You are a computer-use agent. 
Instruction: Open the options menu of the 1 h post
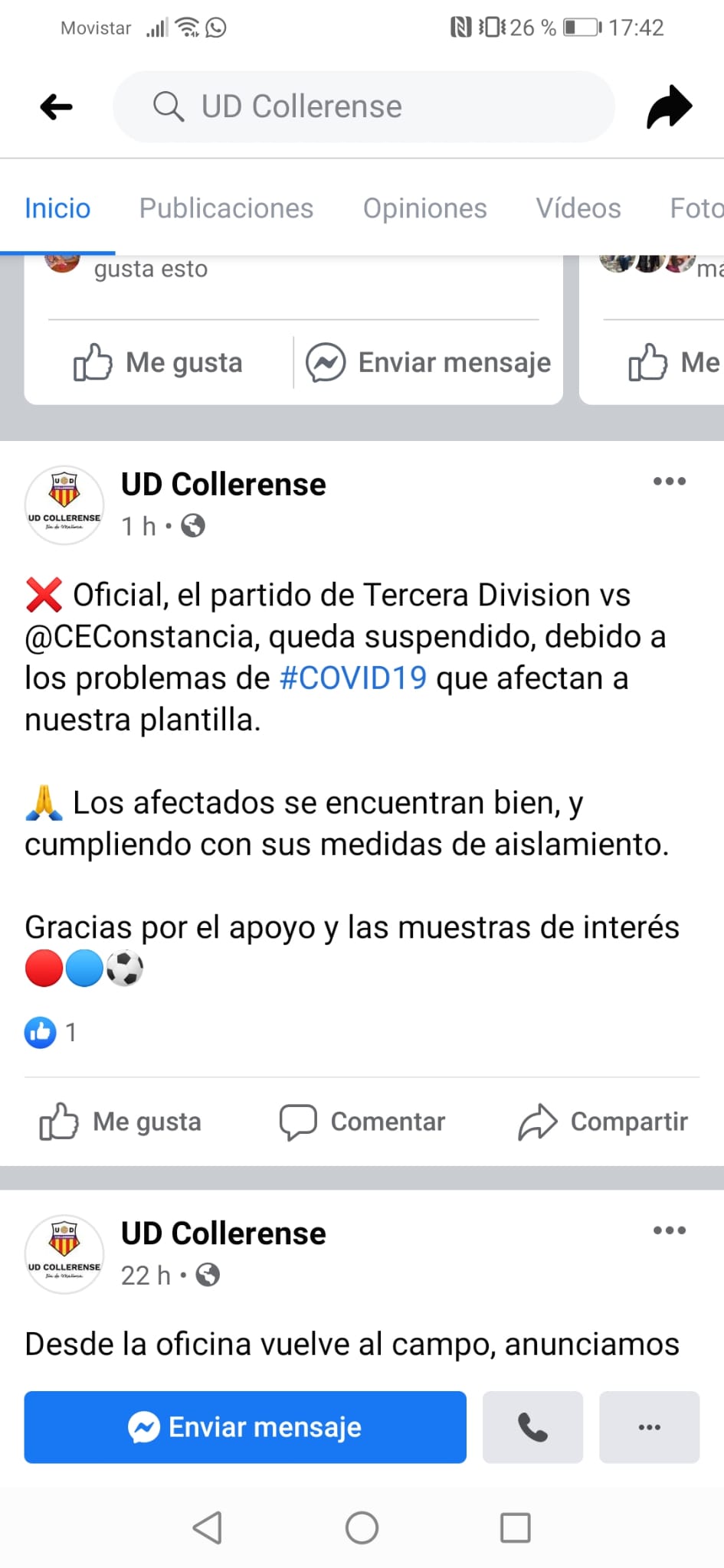coord(669,482)
